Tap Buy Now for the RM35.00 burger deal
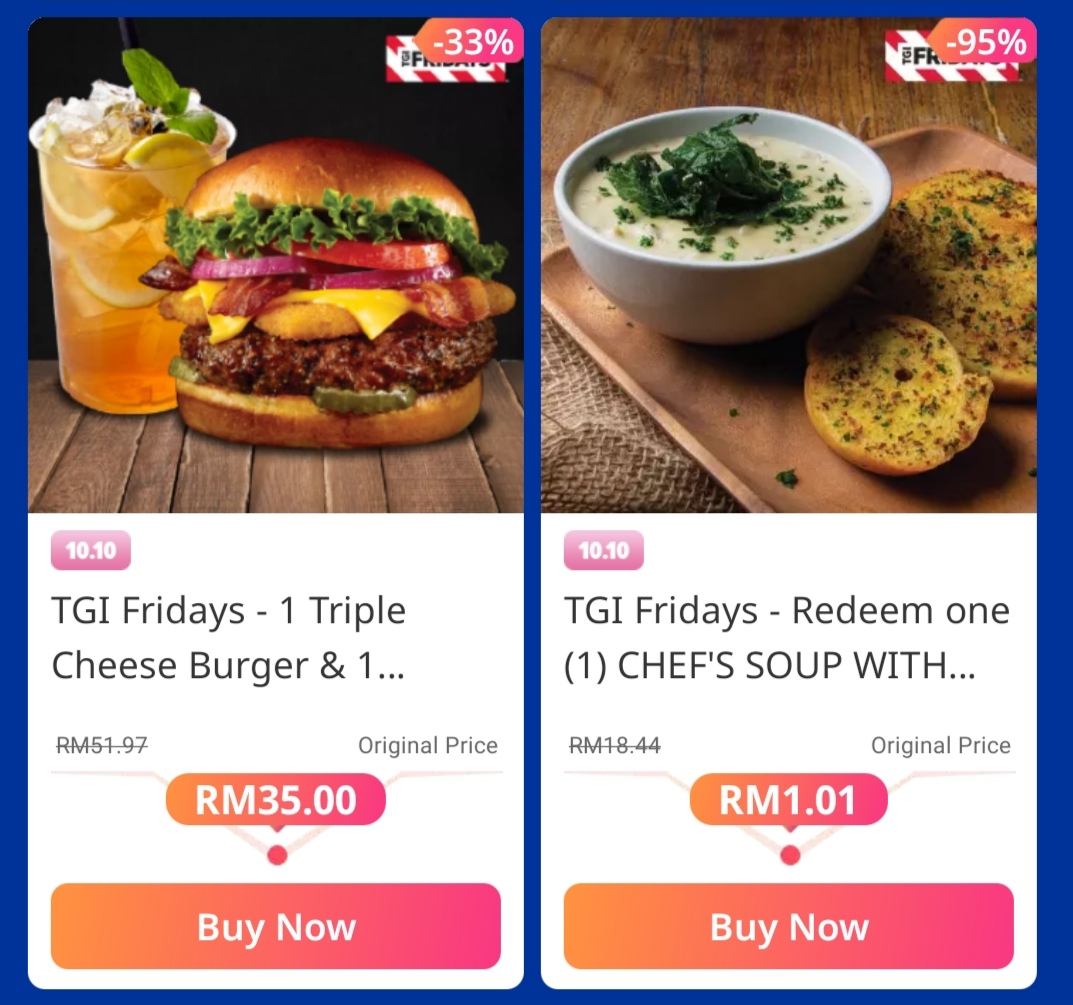The width and height of the screenshot is (1073, 1005). pos(275,926)
